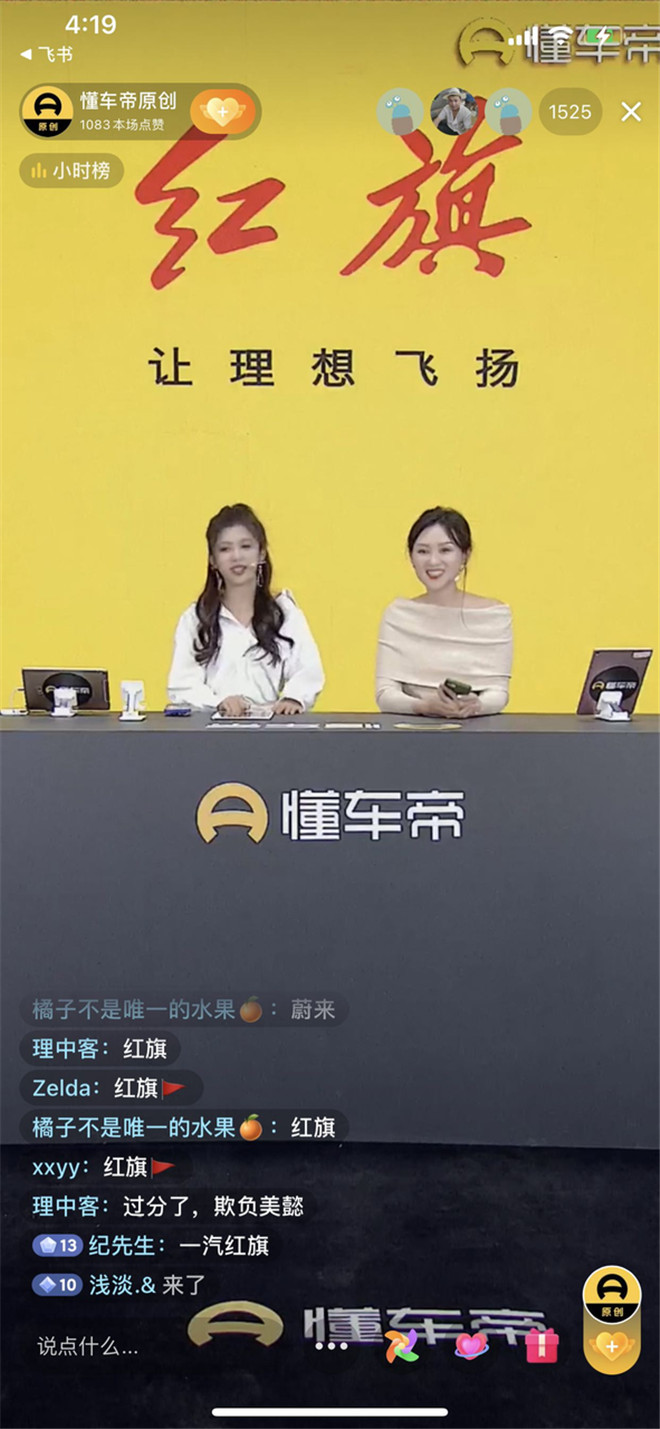Tap the 说点什么 comment field
660x1429 pixels.
pos(88,1346)
